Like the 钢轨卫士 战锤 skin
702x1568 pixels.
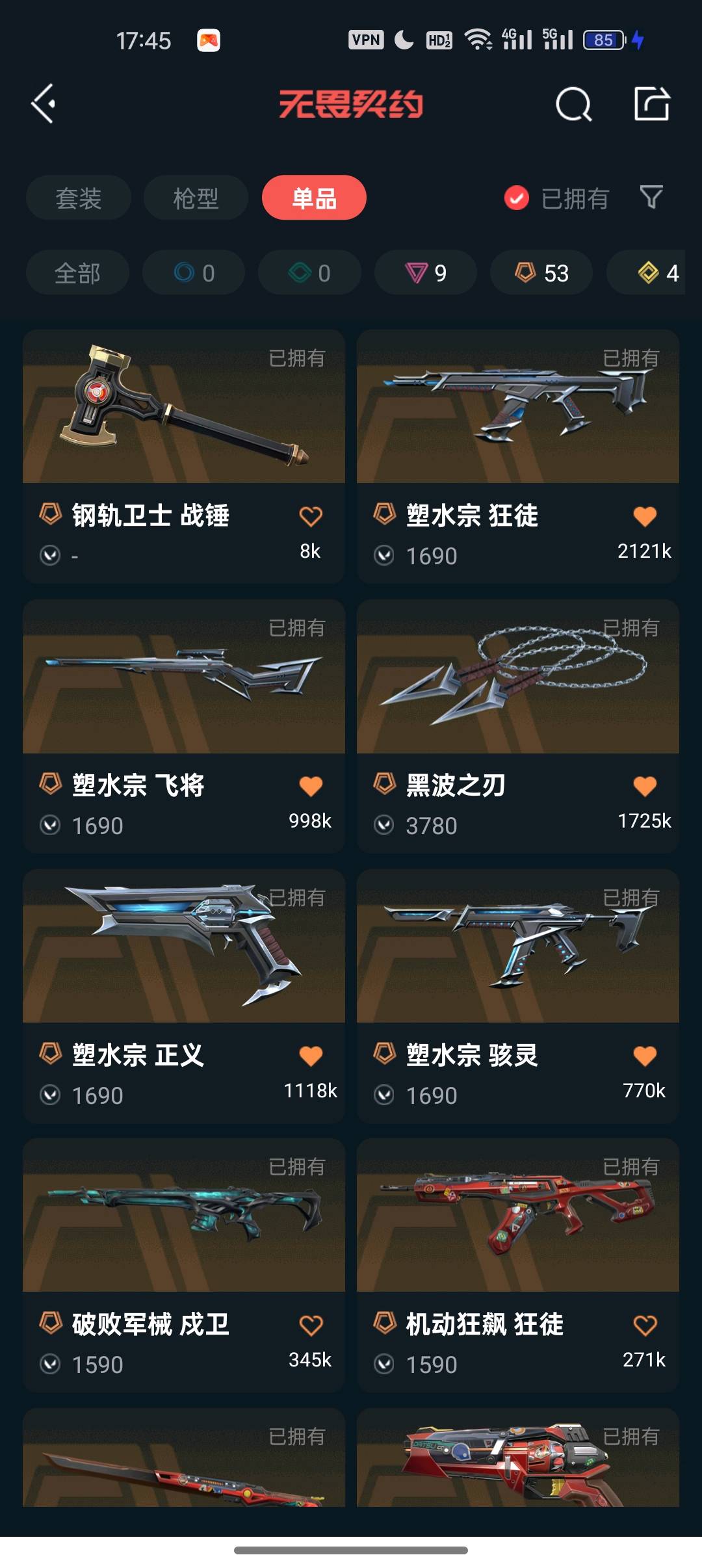coord(311,517)
